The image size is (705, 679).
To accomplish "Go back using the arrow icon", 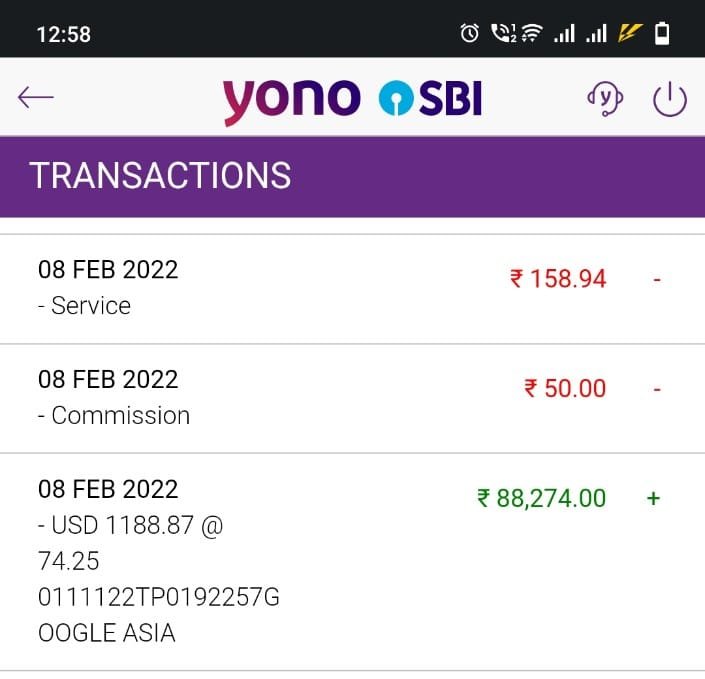I will click(36, 97).
